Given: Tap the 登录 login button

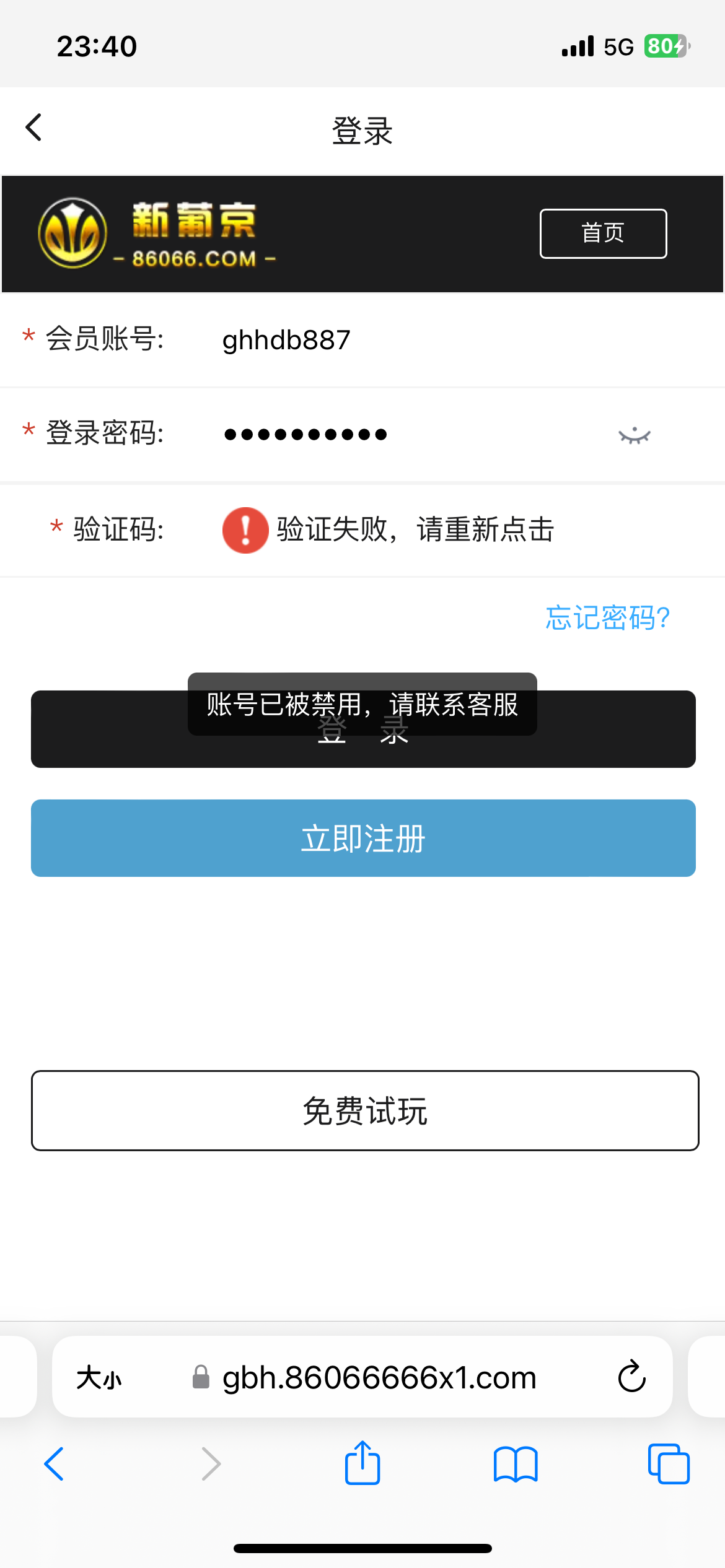Looking at the screenshot, I should tap(362, 751).
